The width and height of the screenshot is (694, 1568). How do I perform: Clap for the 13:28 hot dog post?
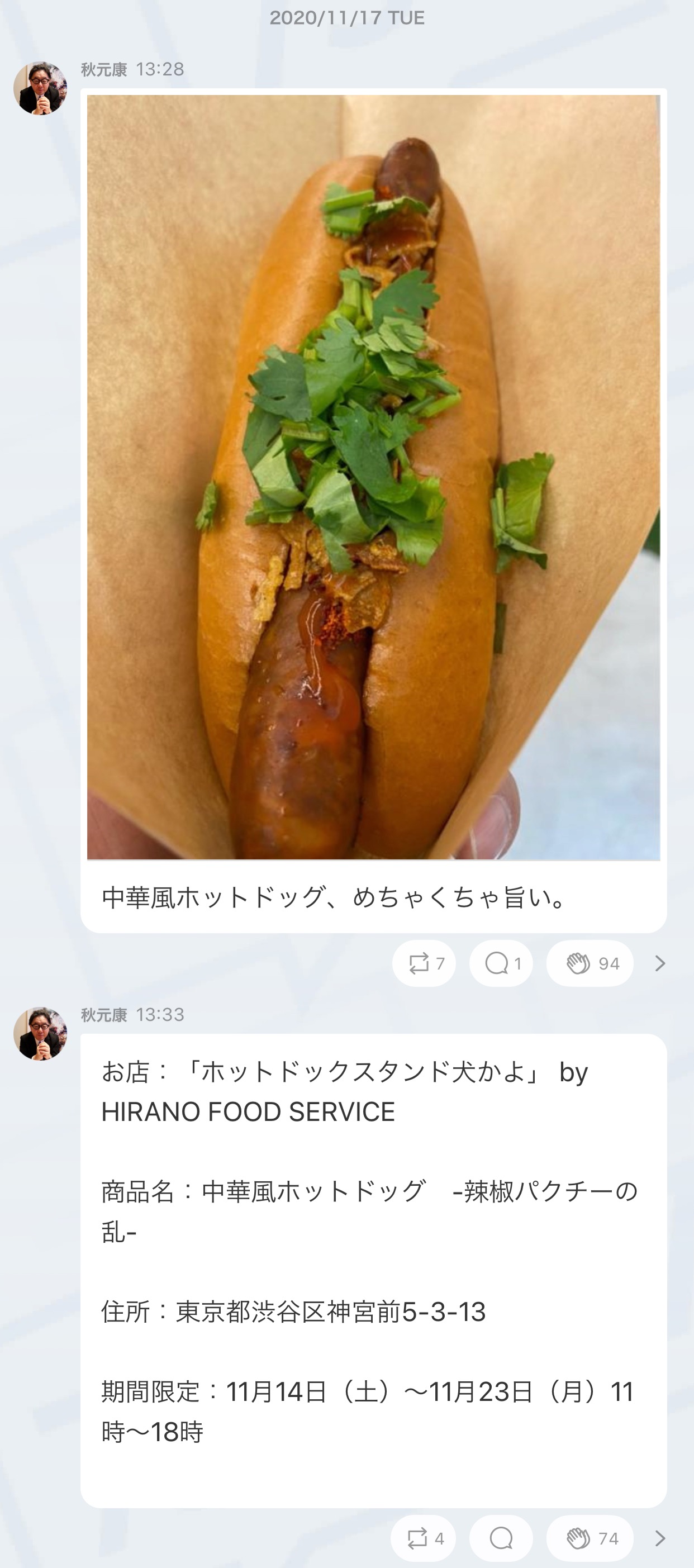click(590, 963)
